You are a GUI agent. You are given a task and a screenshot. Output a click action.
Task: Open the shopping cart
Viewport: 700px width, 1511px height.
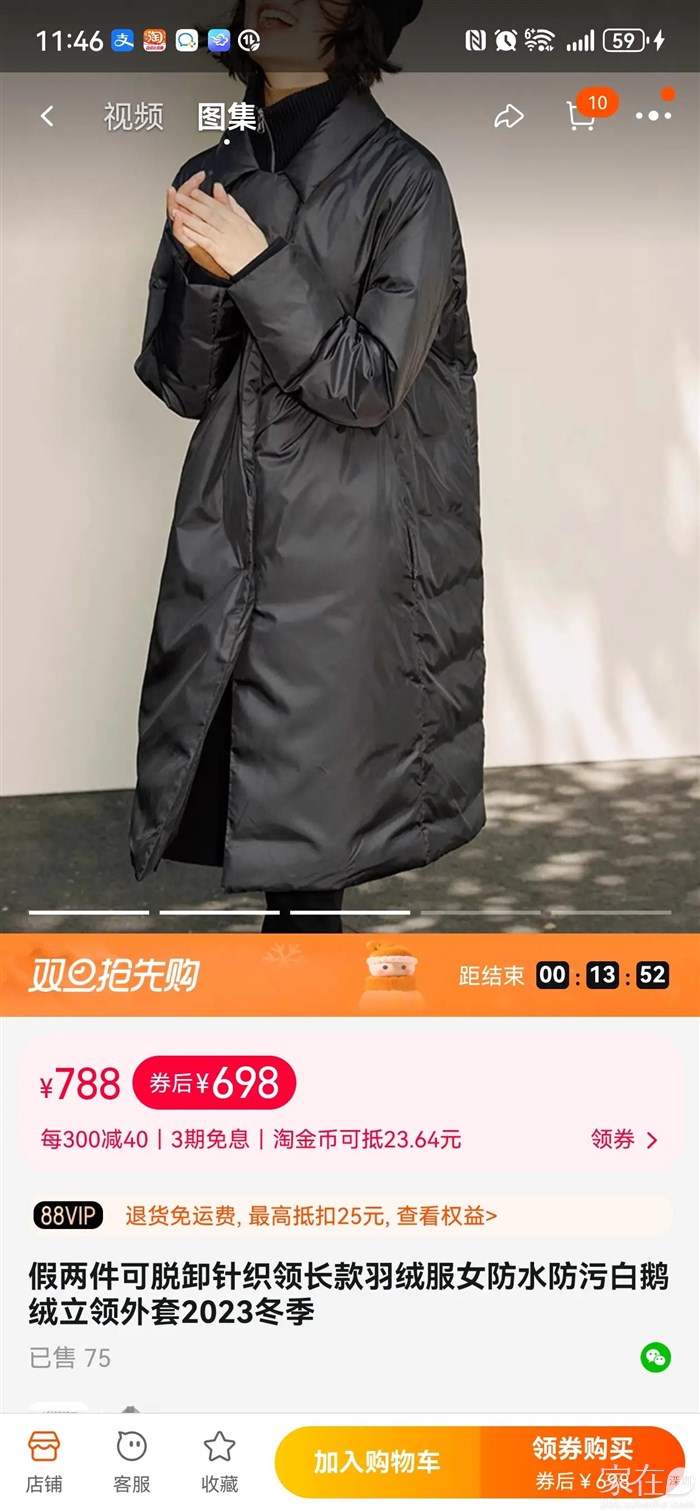(x=582, y=115)
